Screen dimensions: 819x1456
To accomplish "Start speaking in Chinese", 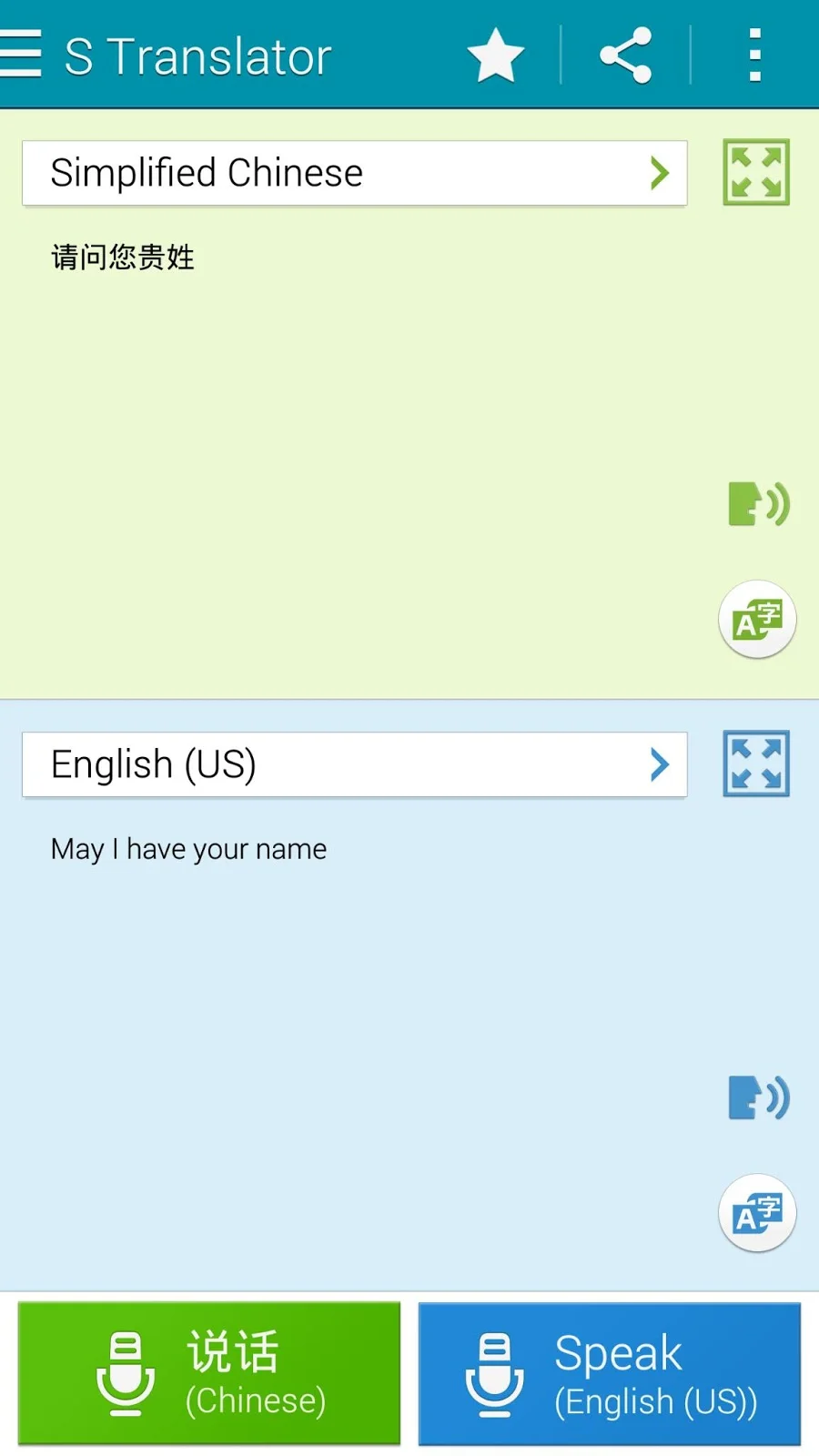I will [209, 1373].
